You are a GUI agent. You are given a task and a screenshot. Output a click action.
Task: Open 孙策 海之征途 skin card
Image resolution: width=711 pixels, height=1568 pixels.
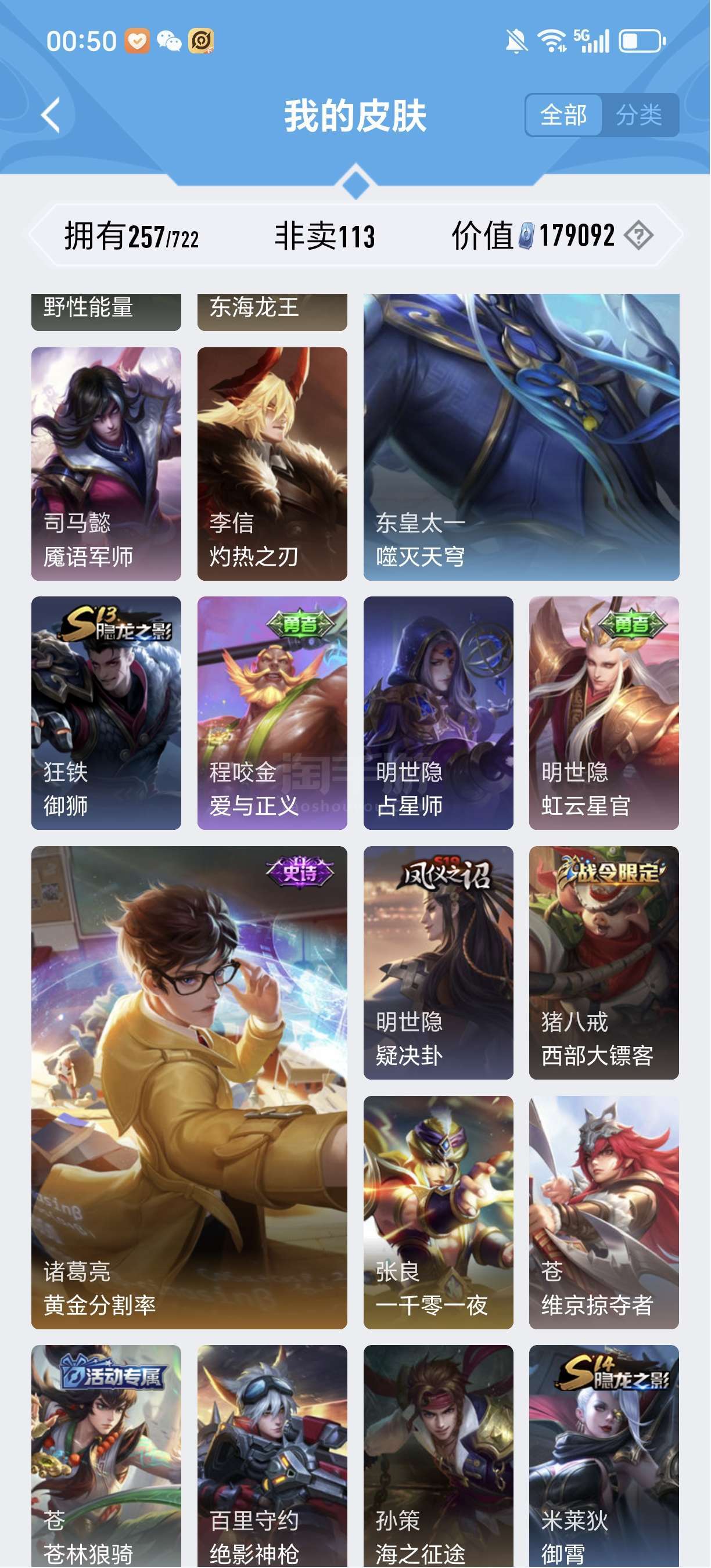pyautogui.click(x=439, y=1455)
